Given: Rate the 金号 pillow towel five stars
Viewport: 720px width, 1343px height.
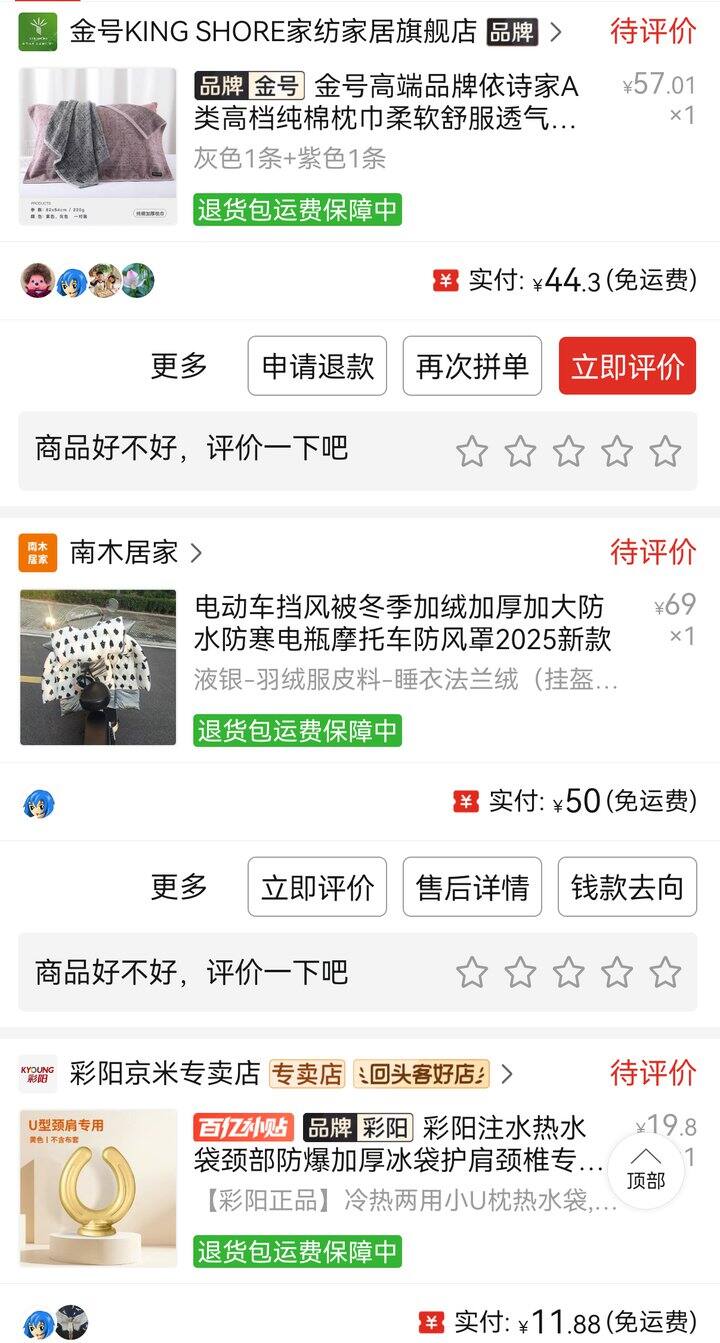Looking at the screenshot, I should pos(665,452).
